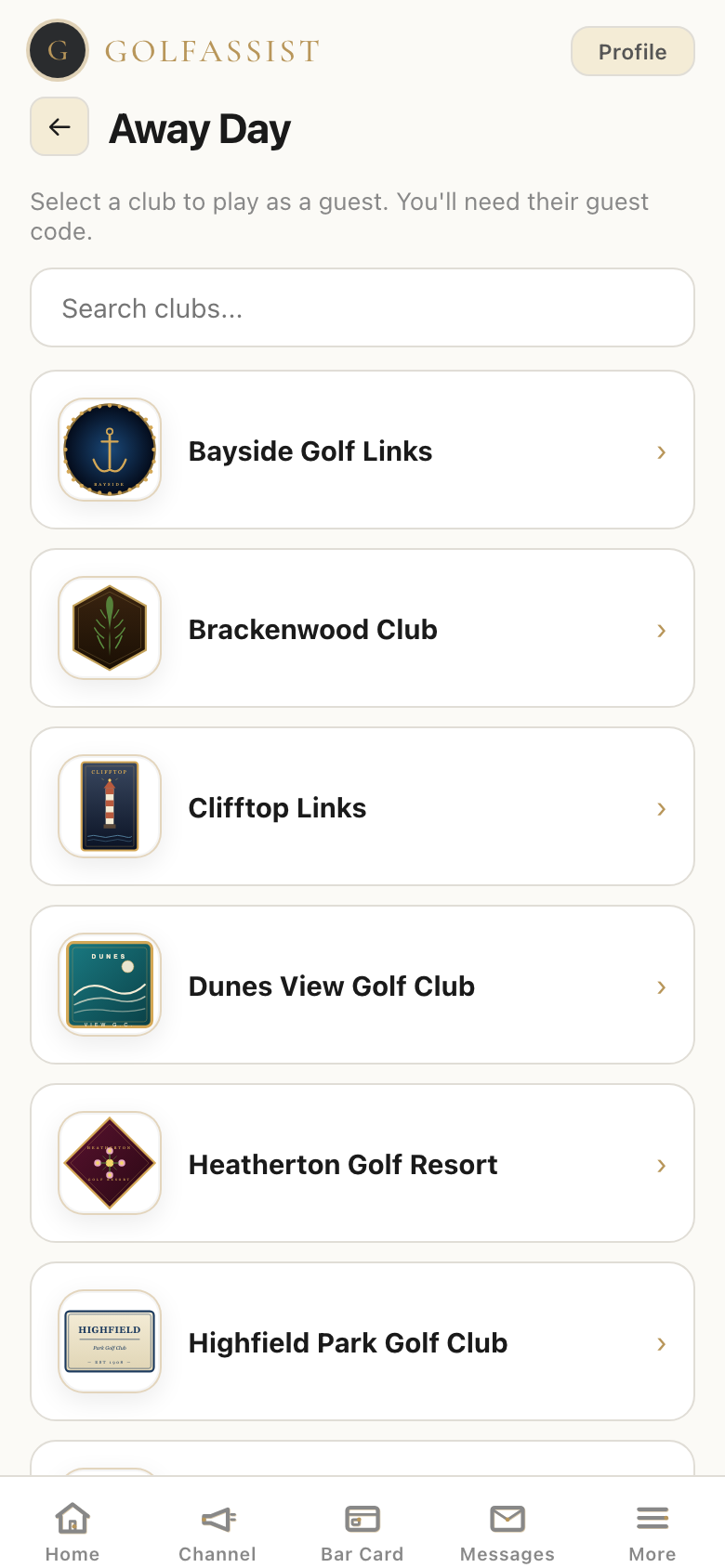This screenshot has width=725, height=1568.
Task: Open the Profile button
Action: click(632, 51)
